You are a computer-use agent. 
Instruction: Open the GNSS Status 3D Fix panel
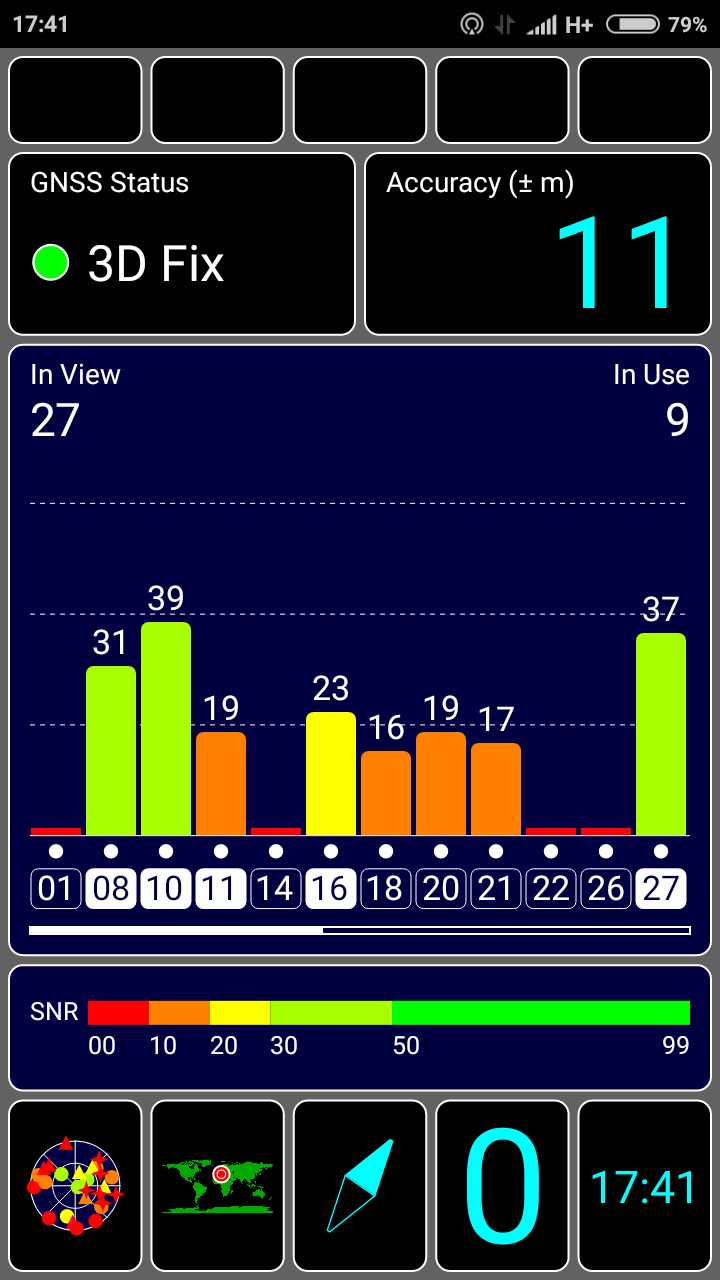click(x=182, y=243)
